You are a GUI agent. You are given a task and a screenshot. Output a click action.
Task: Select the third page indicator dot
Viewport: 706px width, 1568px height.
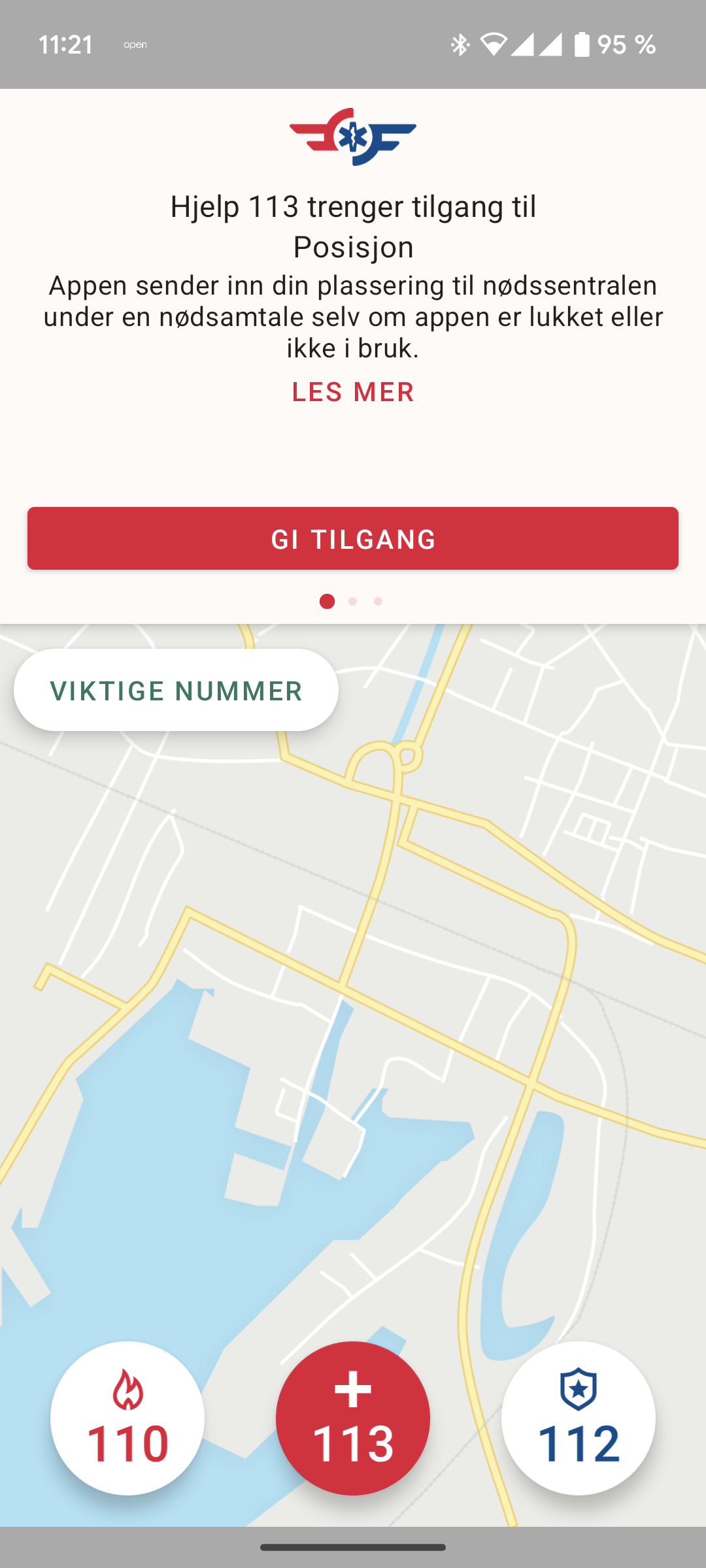(377, 602)
